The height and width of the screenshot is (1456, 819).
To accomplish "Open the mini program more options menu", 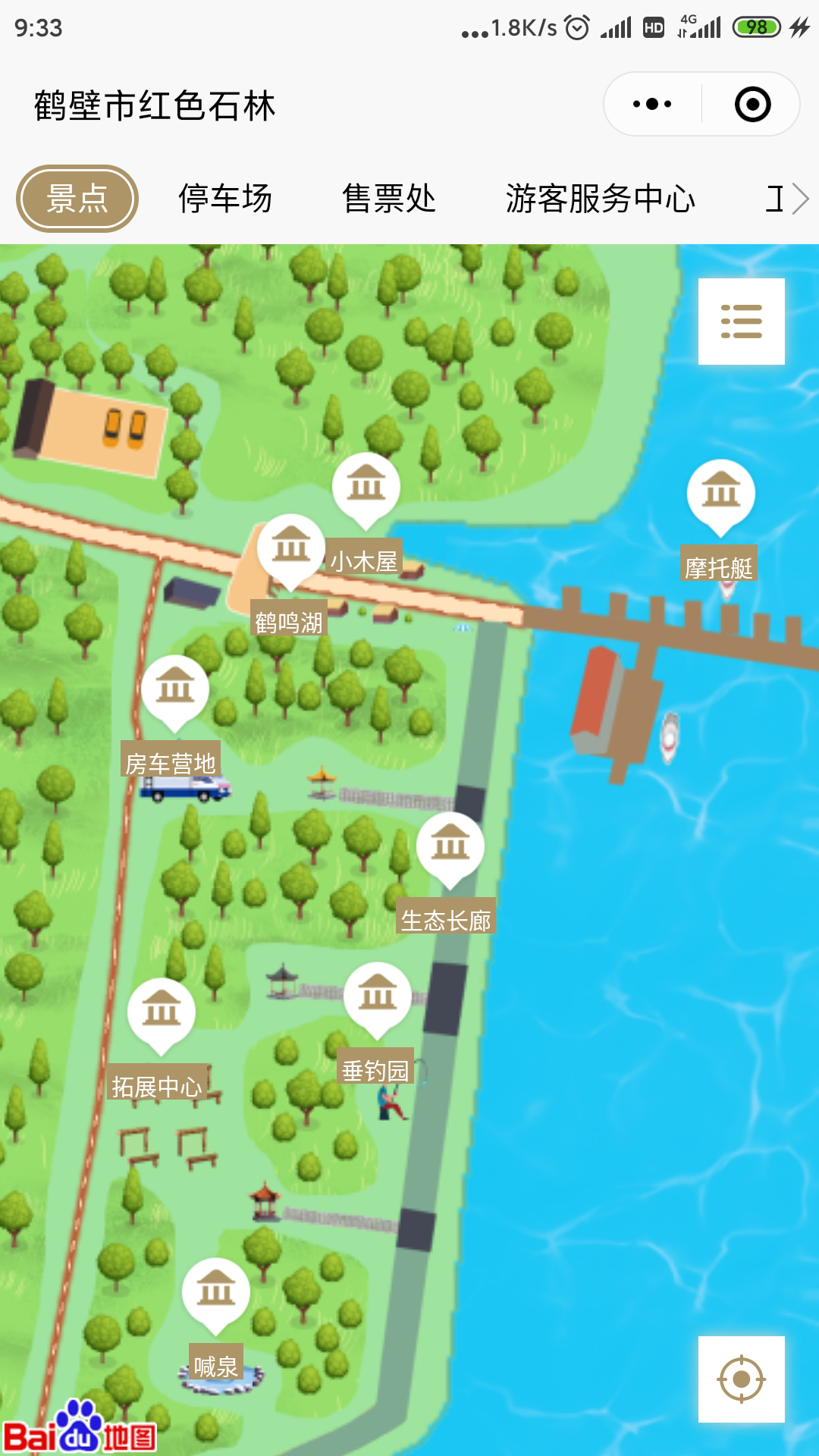I will coord(652,105).
